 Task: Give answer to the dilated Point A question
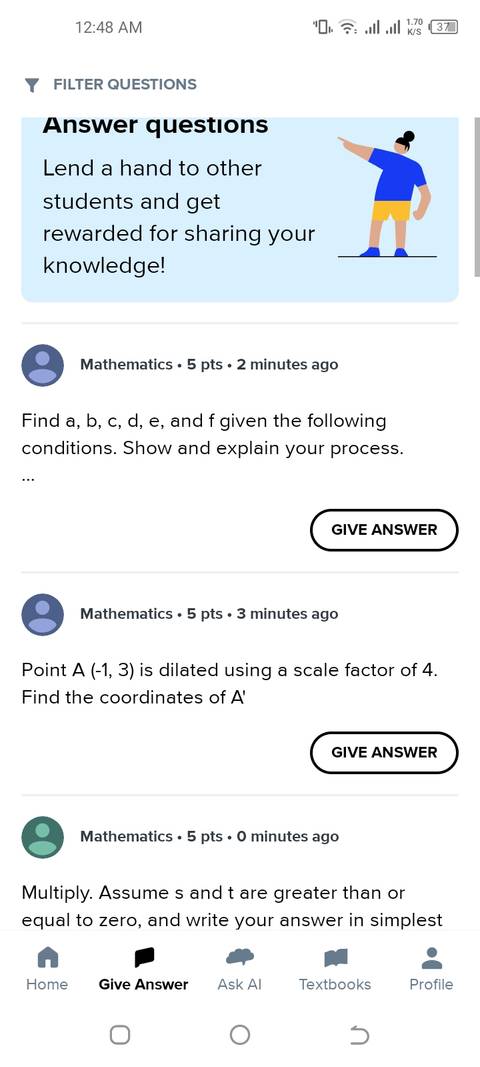[x=384, y=753]
